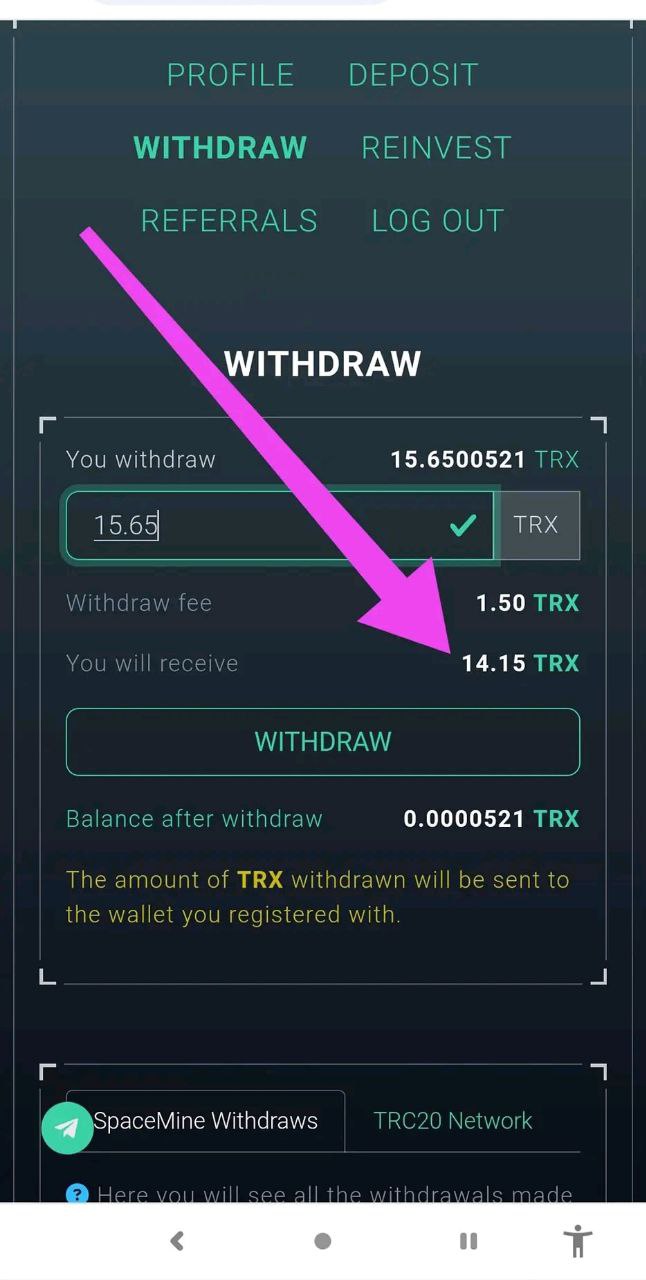Viewport: 646px width, 1280px height.
Task: Open the accessibility shortcut
Action: tap(578, 1241)
